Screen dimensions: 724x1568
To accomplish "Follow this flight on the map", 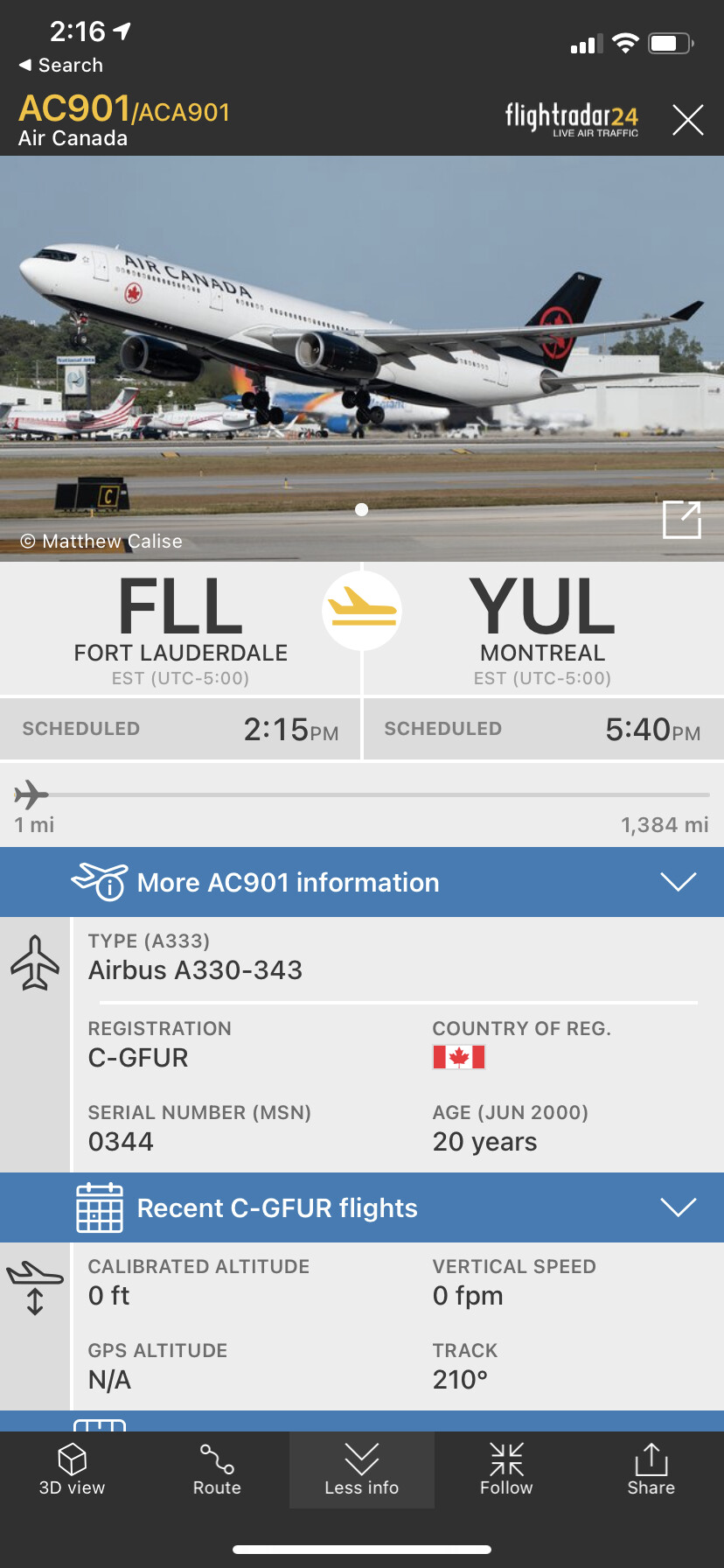I will click(506, 1470).
